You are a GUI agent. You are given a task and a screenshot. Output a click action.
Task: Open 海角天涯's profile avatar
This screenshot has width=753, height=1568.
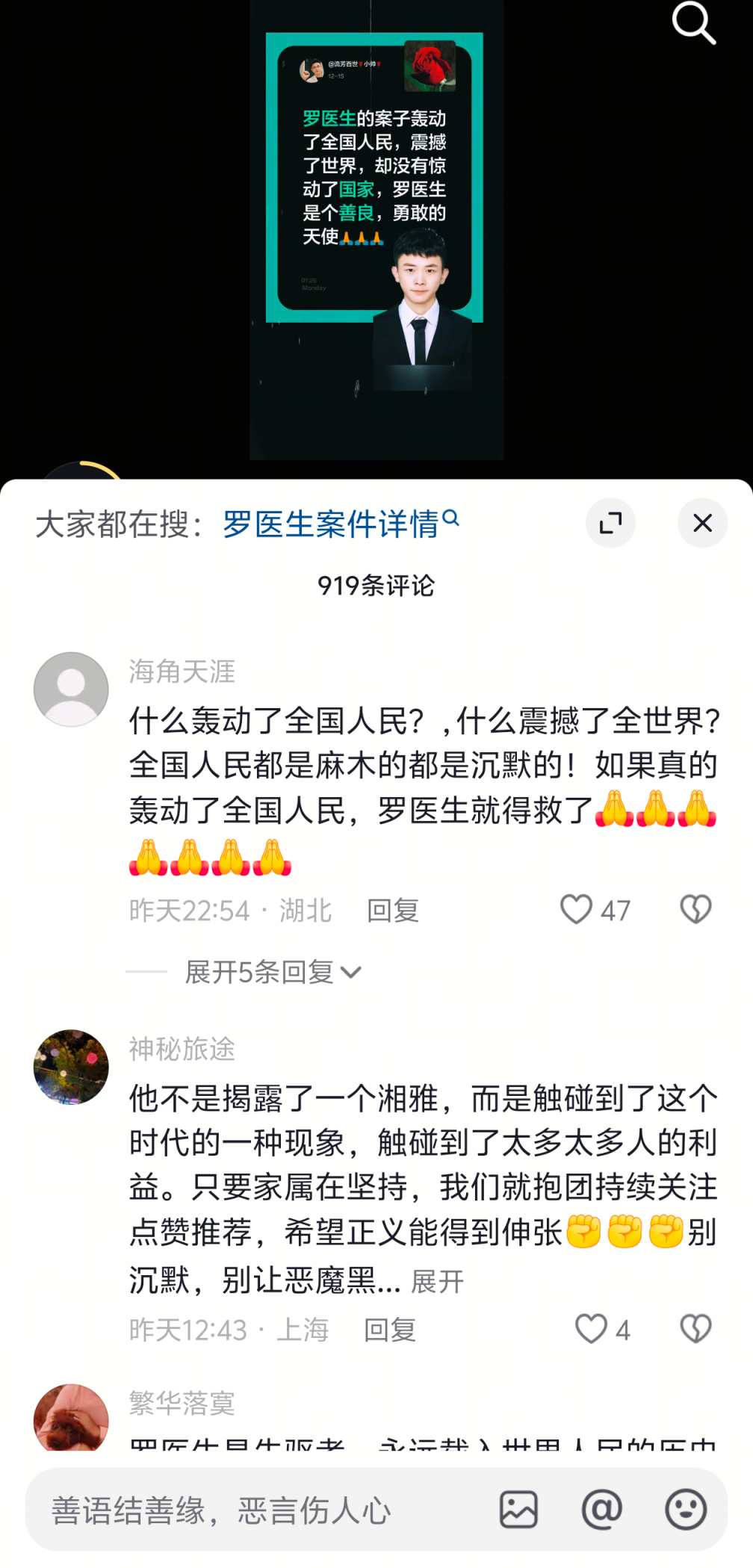click(71, 689)
